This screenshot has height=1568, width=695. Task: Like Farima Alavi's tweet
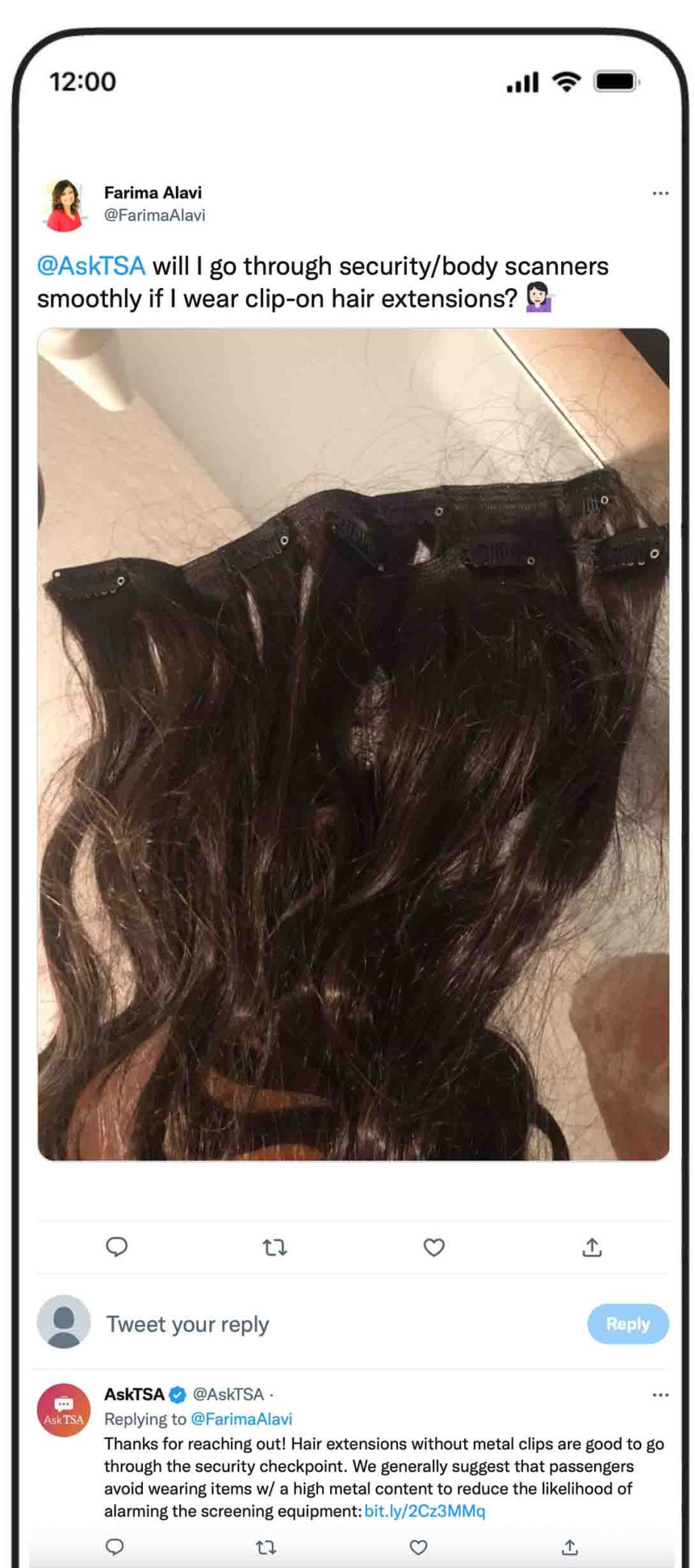[x=434, y=1248]
